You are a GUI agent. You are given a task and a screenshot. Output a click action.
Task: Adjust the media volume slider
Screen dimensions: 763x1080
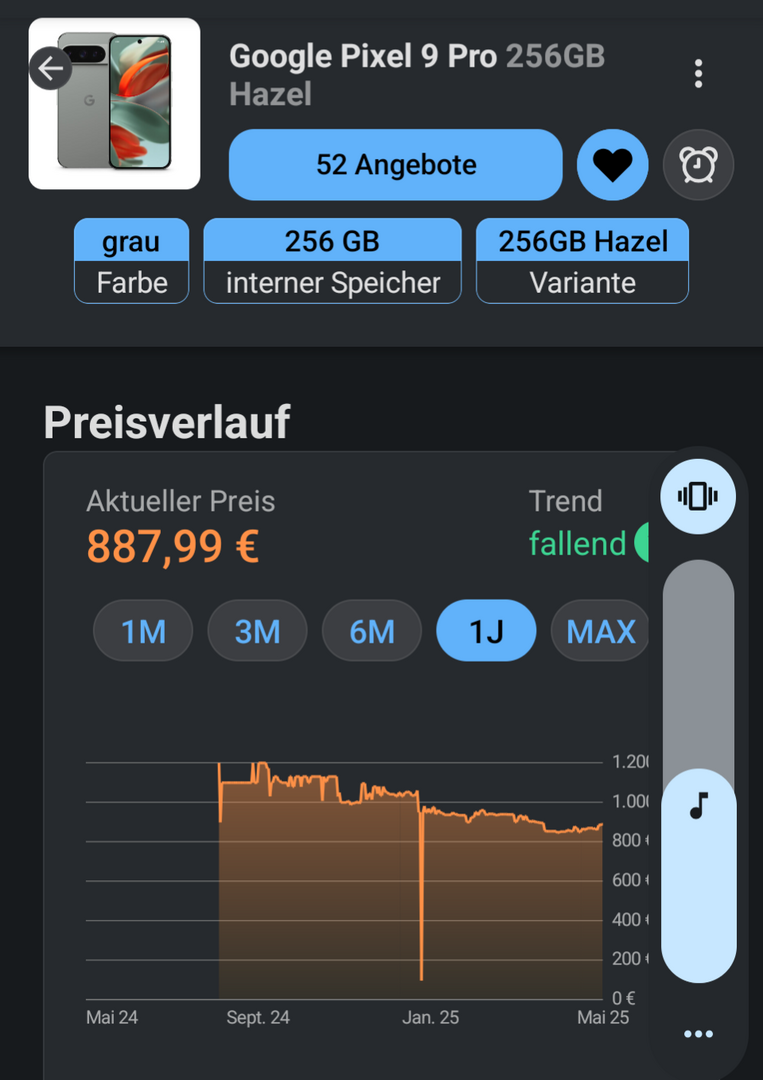(698, 770)
